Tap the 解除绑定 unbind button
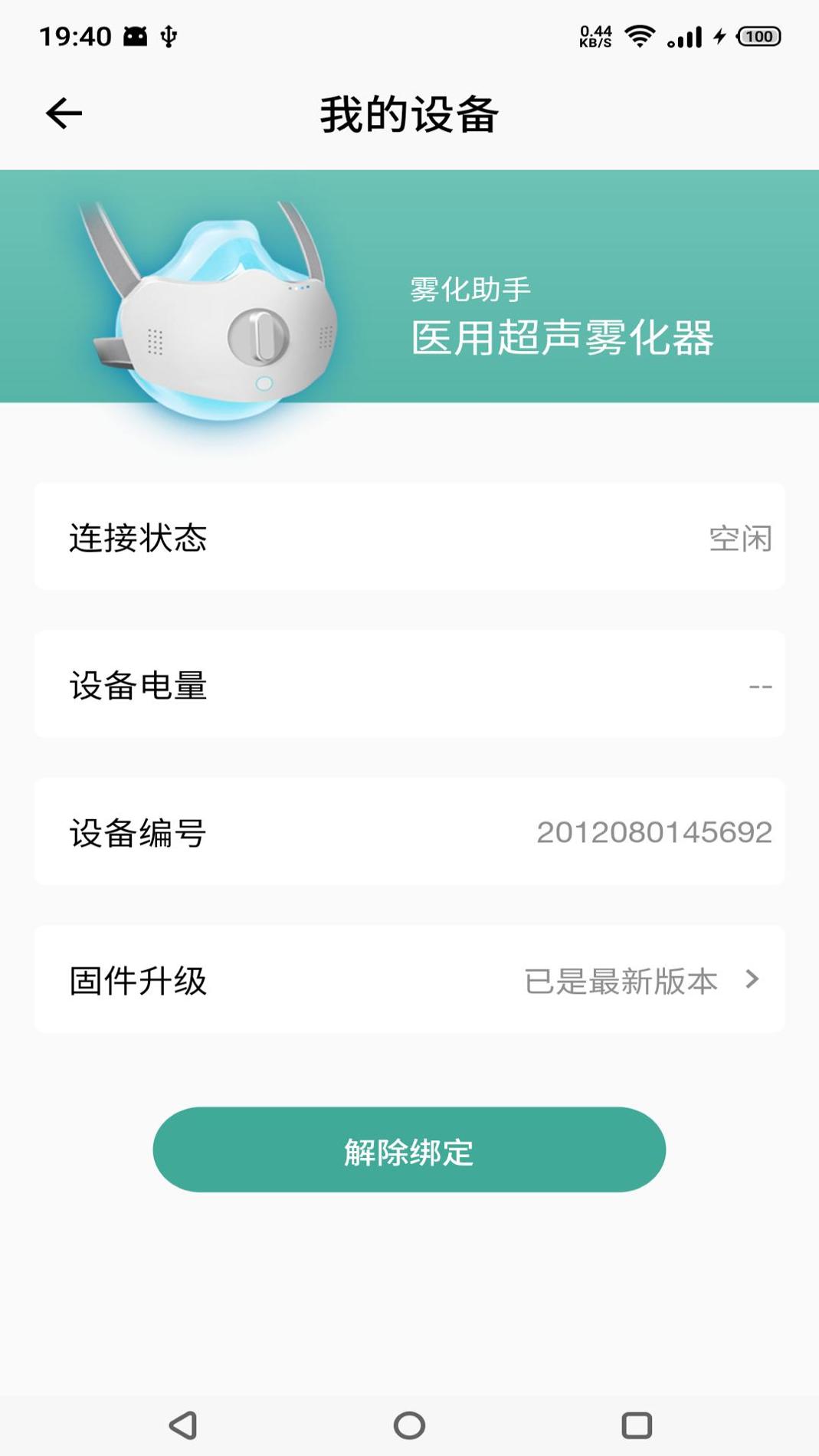 pyautogui.click(x=409, y=1149)
